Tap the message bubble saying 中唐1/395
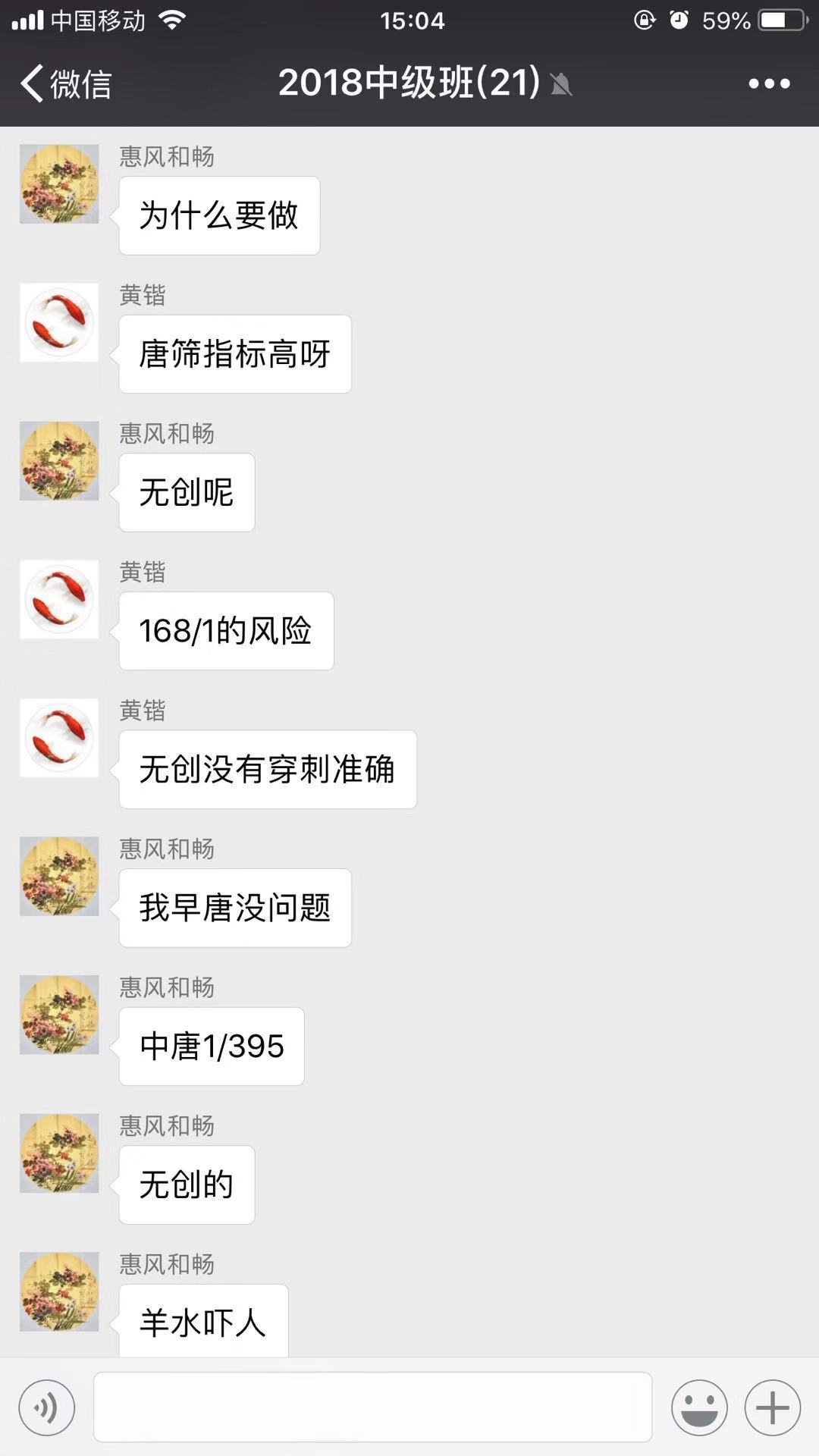Viewport: 819px width, 1456px height. (x=211, y=1046)
